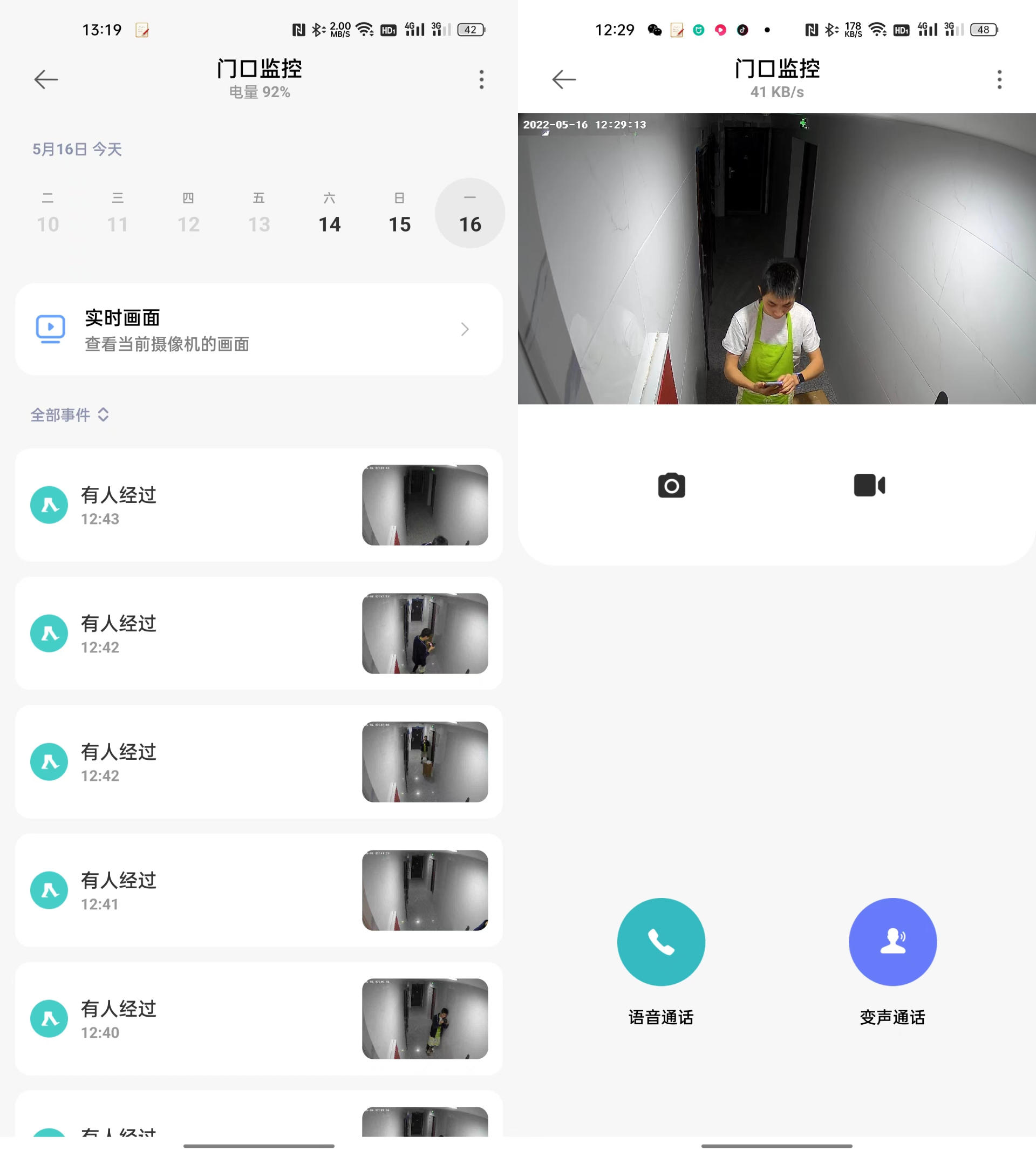
Task: Start a 语音通话 voice call
Action: coord(661,942)
